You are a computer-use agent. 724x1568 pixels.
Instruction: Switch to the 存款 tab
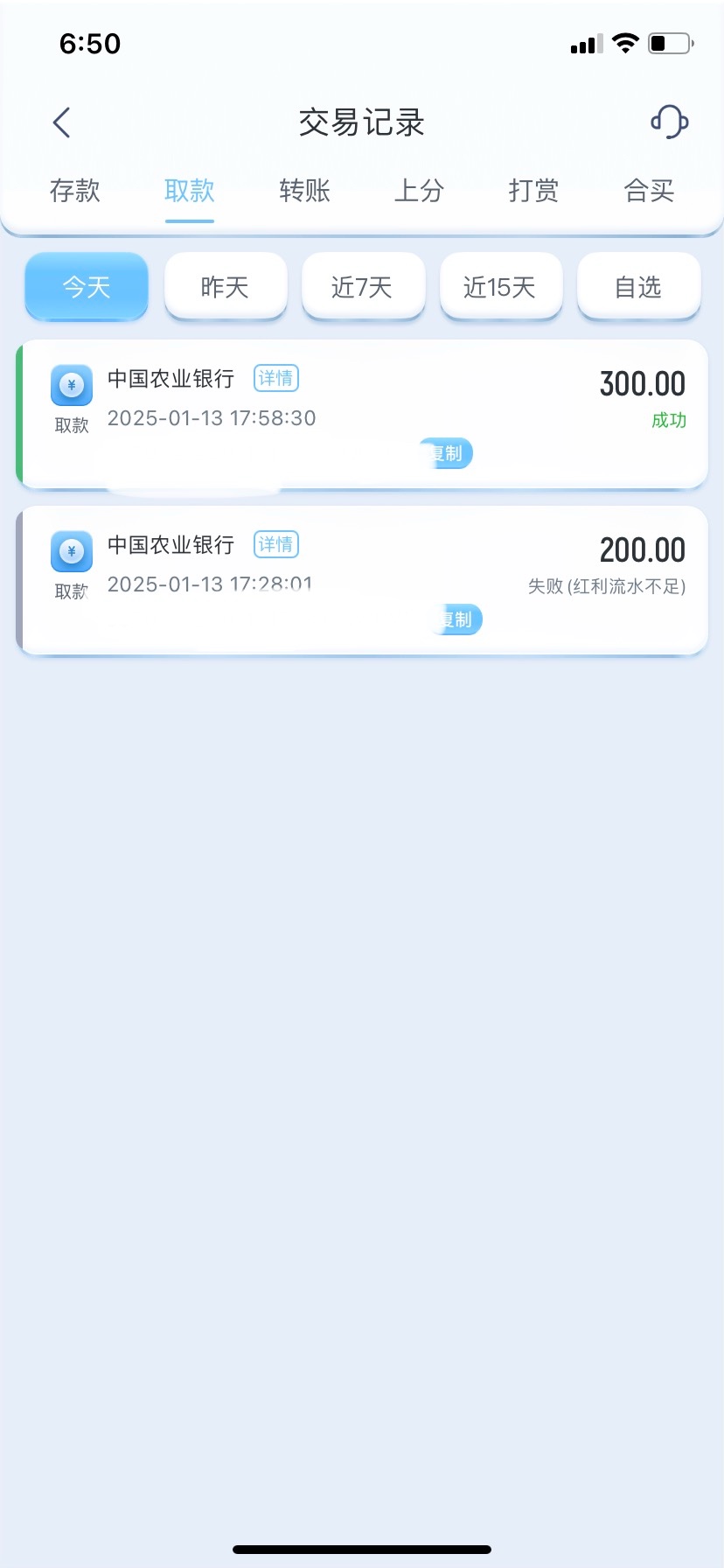coord(75,191)
